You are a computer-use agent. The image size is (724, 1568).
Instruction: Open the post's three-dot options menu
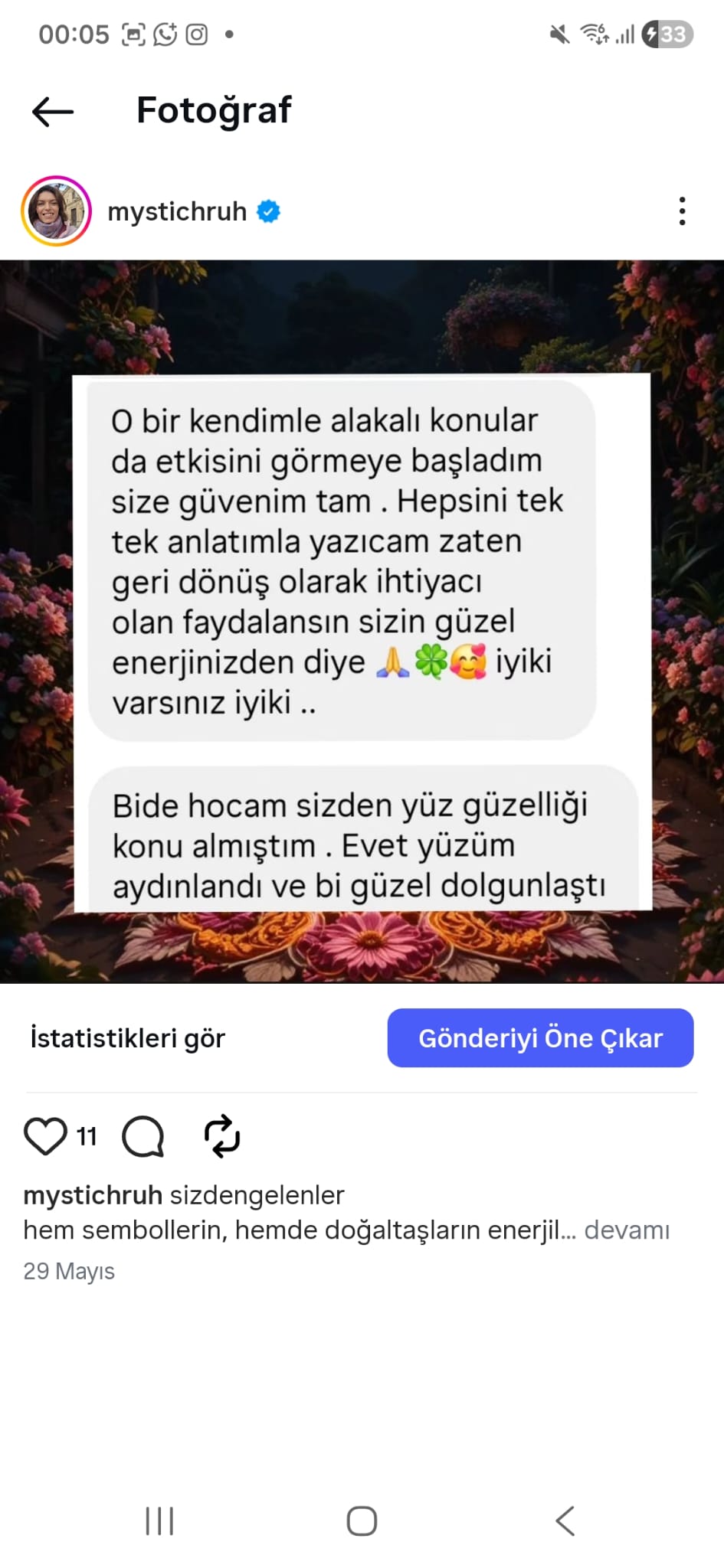(682, 211)
